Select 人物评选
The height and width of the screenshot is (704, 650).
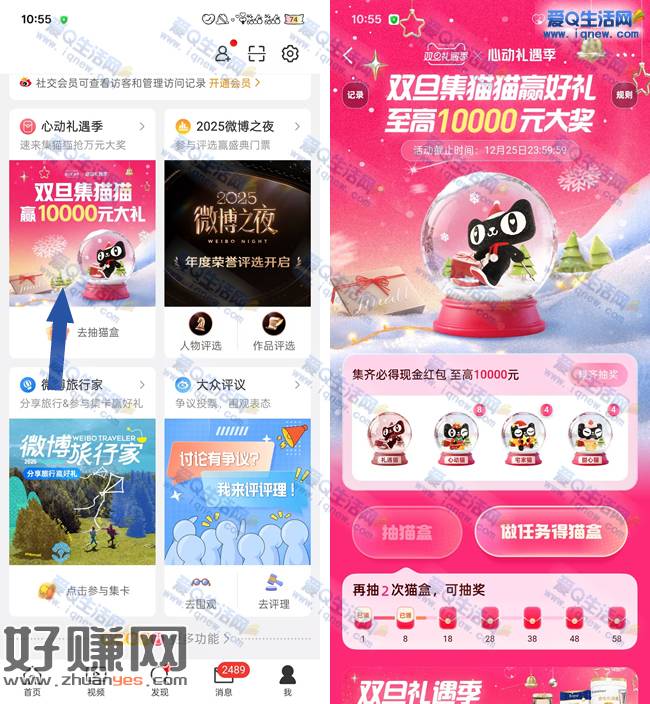click(x=201, y=332)
